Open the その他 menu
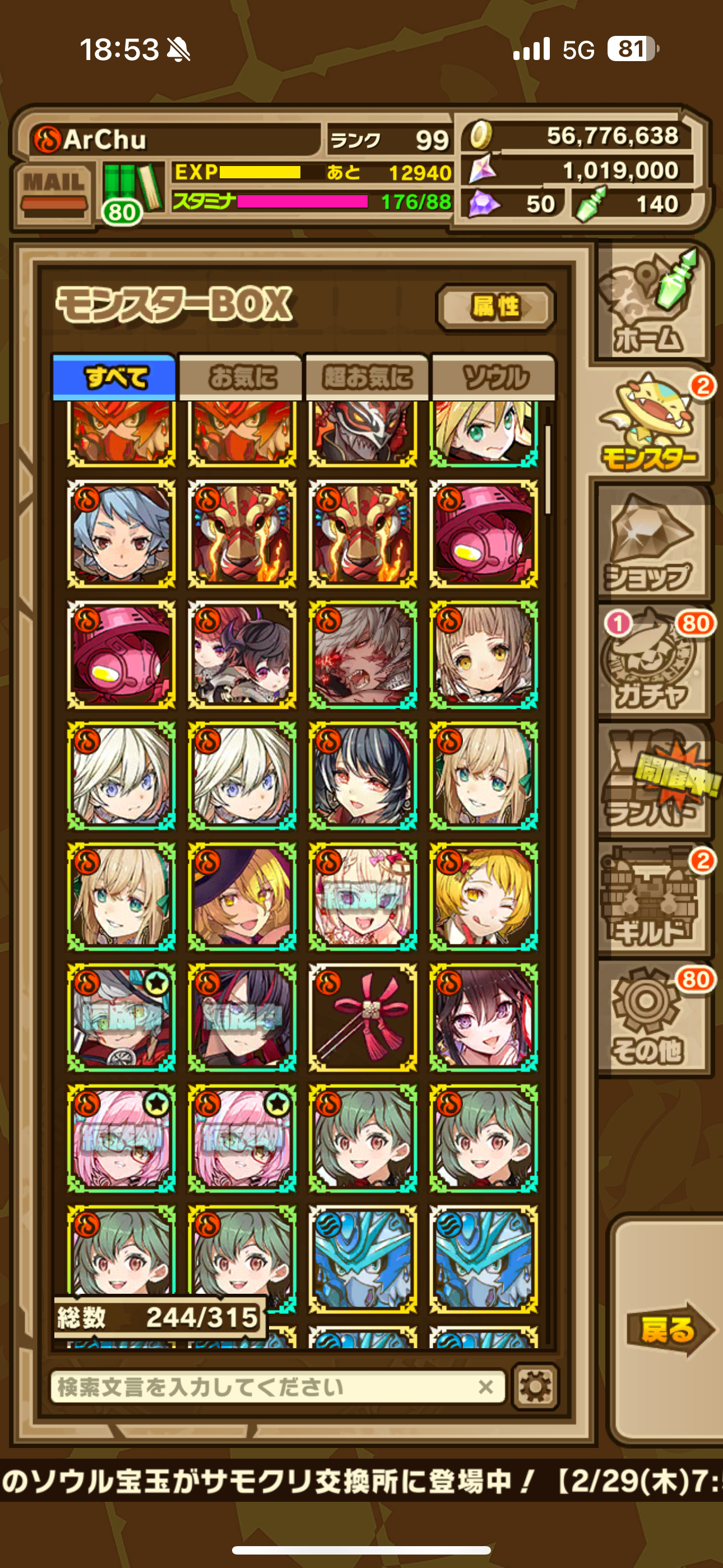Screen dimensions: 723x1568 click(x=651, y=1018)
